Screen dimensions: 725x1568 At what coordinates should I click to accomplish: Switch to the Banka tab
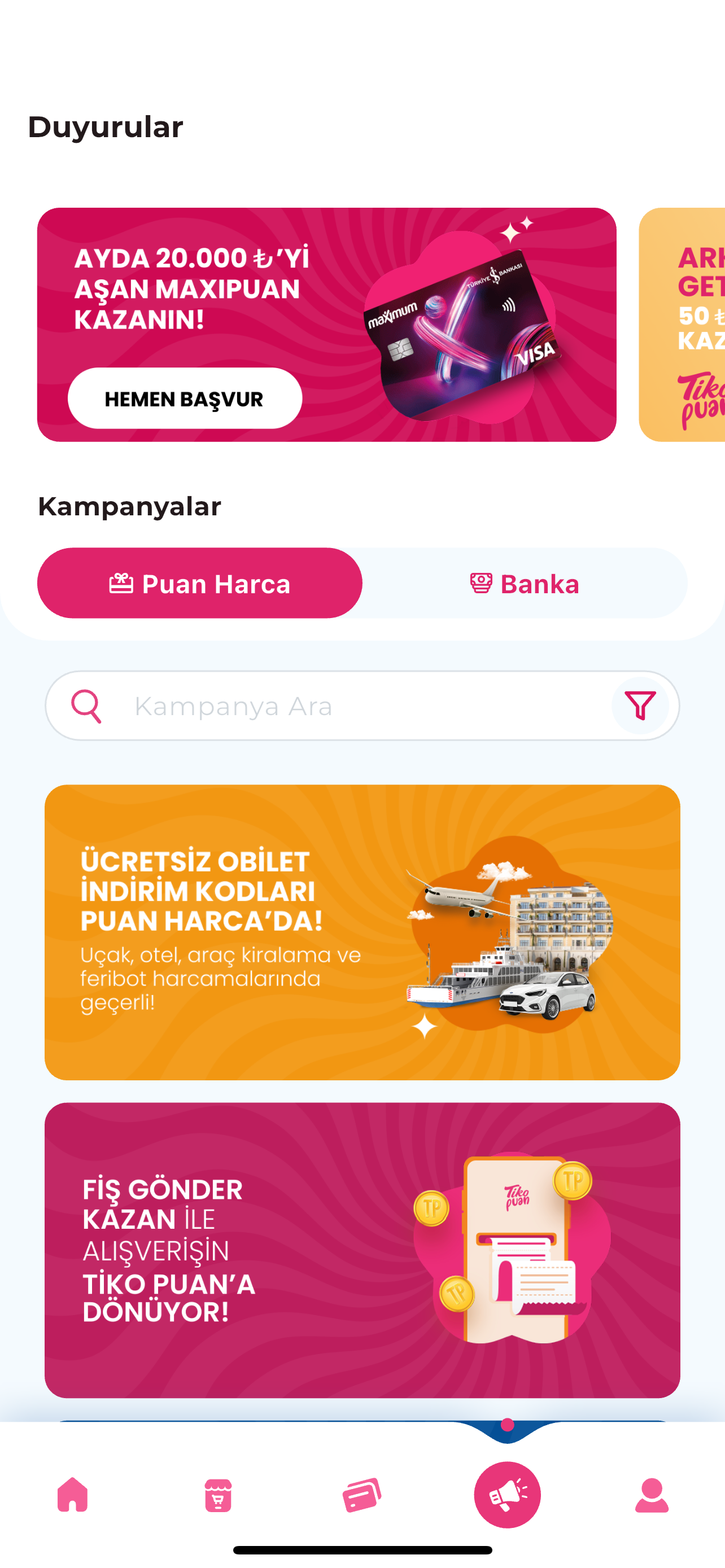coord(524,583)
